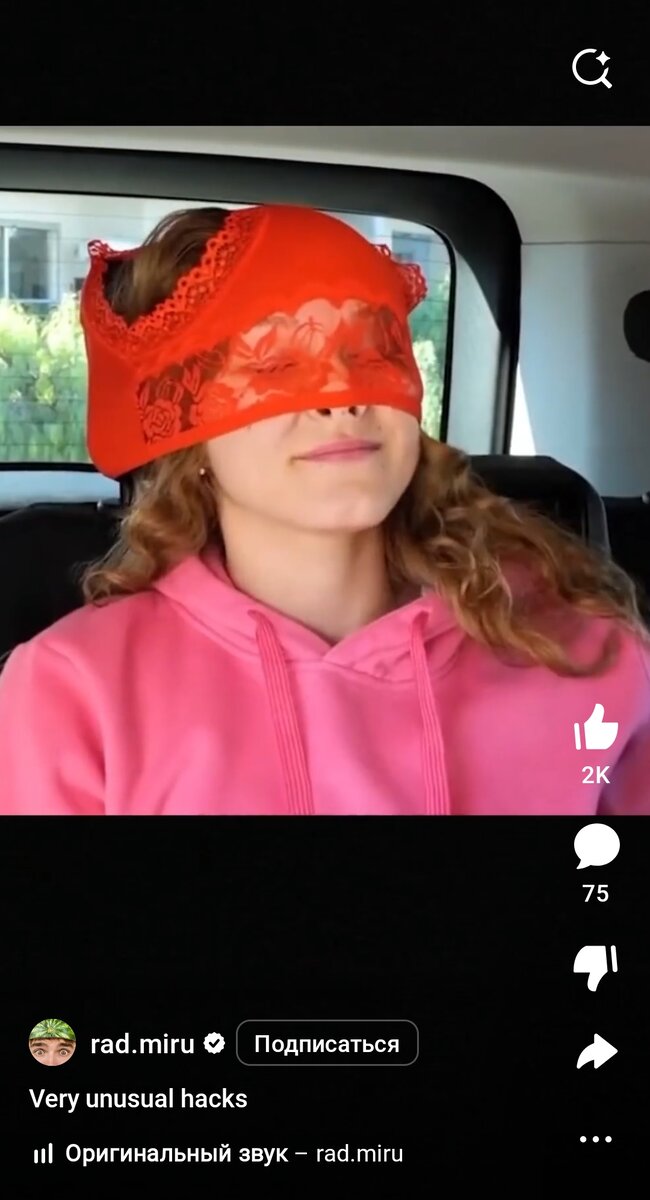This screenshot has height=1200, width=650.
Task: Subscribe with the Подписаться button
Action: [327, 1044]
